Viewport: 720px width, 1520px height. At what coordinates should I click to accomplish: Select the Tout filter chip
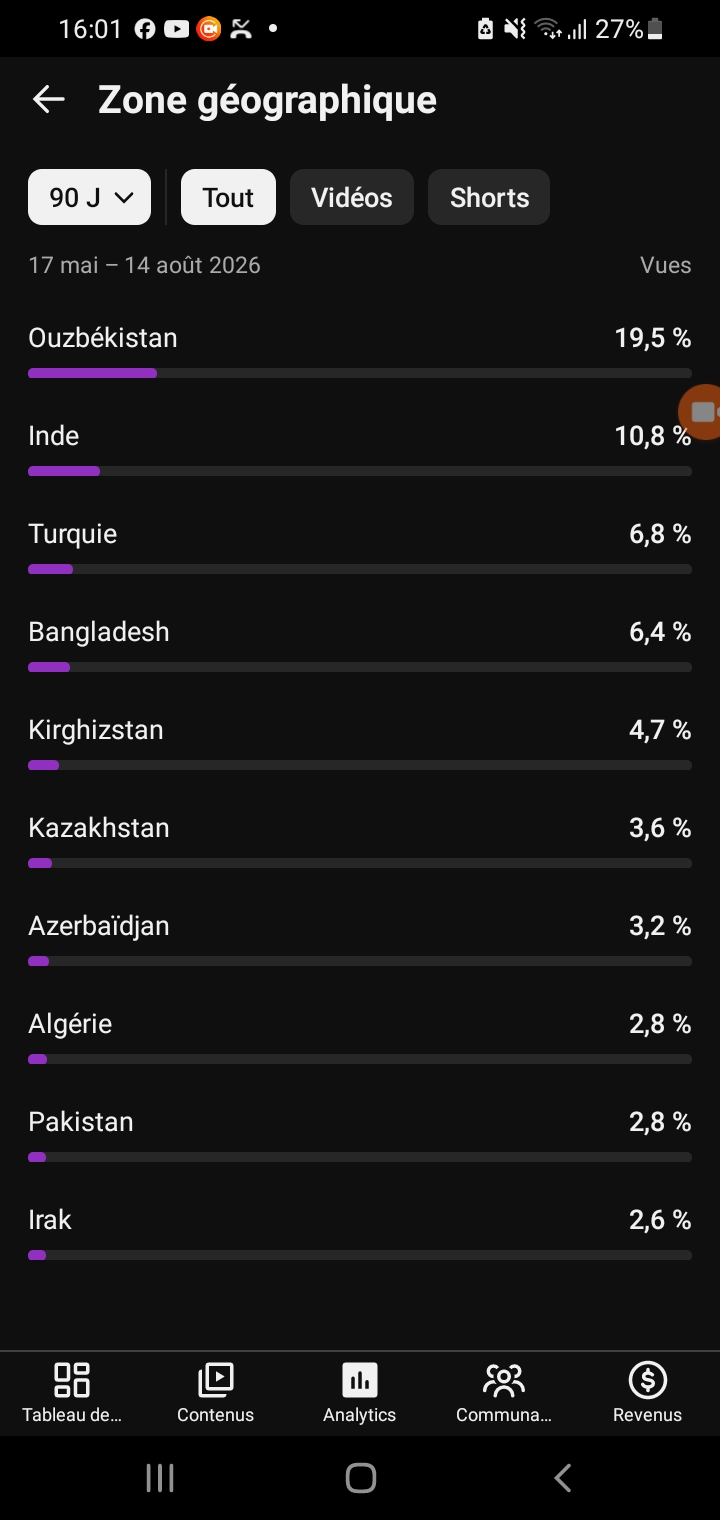click(228, 197)
